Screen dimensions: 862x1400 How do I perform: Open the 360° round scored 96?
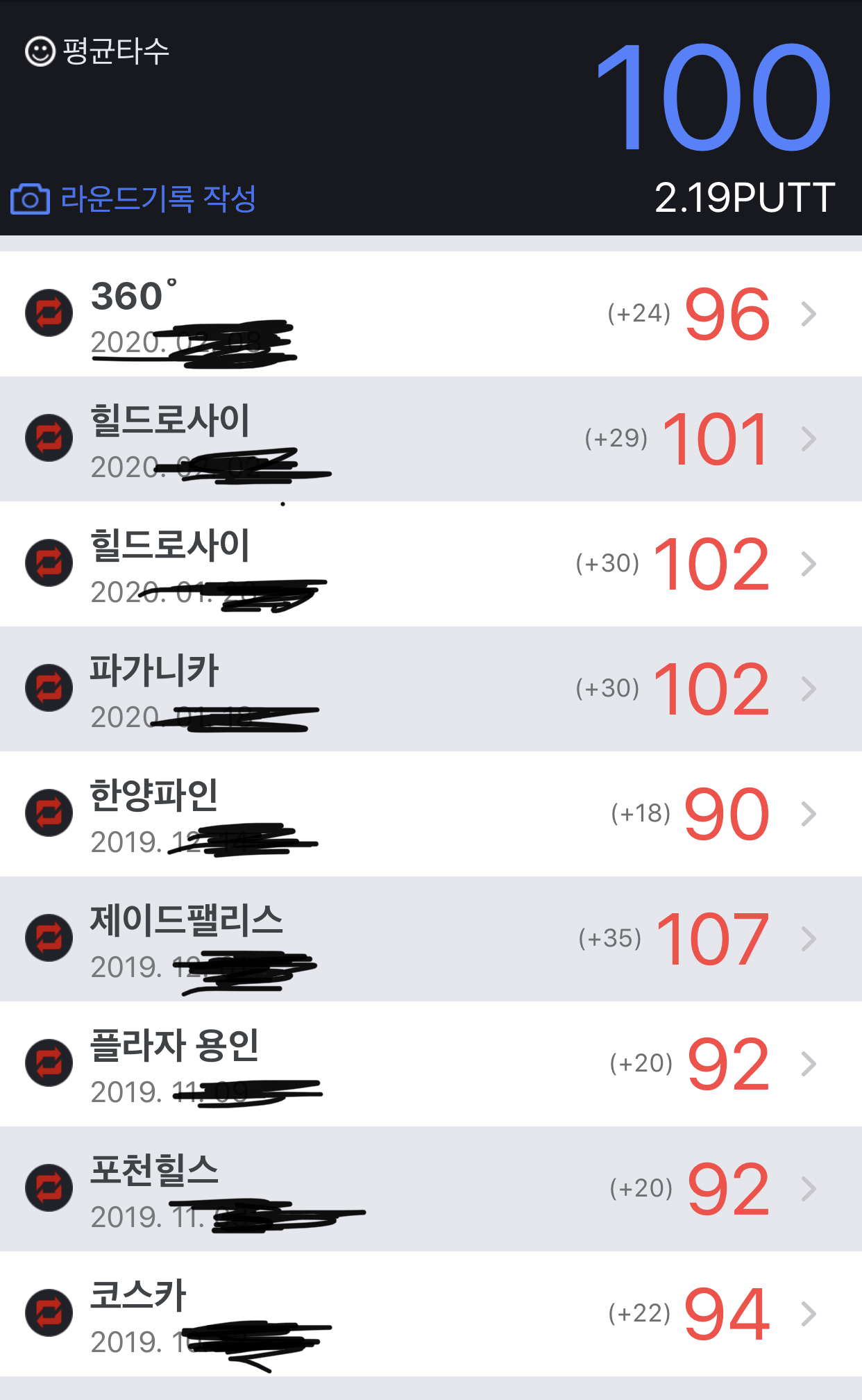430,314
